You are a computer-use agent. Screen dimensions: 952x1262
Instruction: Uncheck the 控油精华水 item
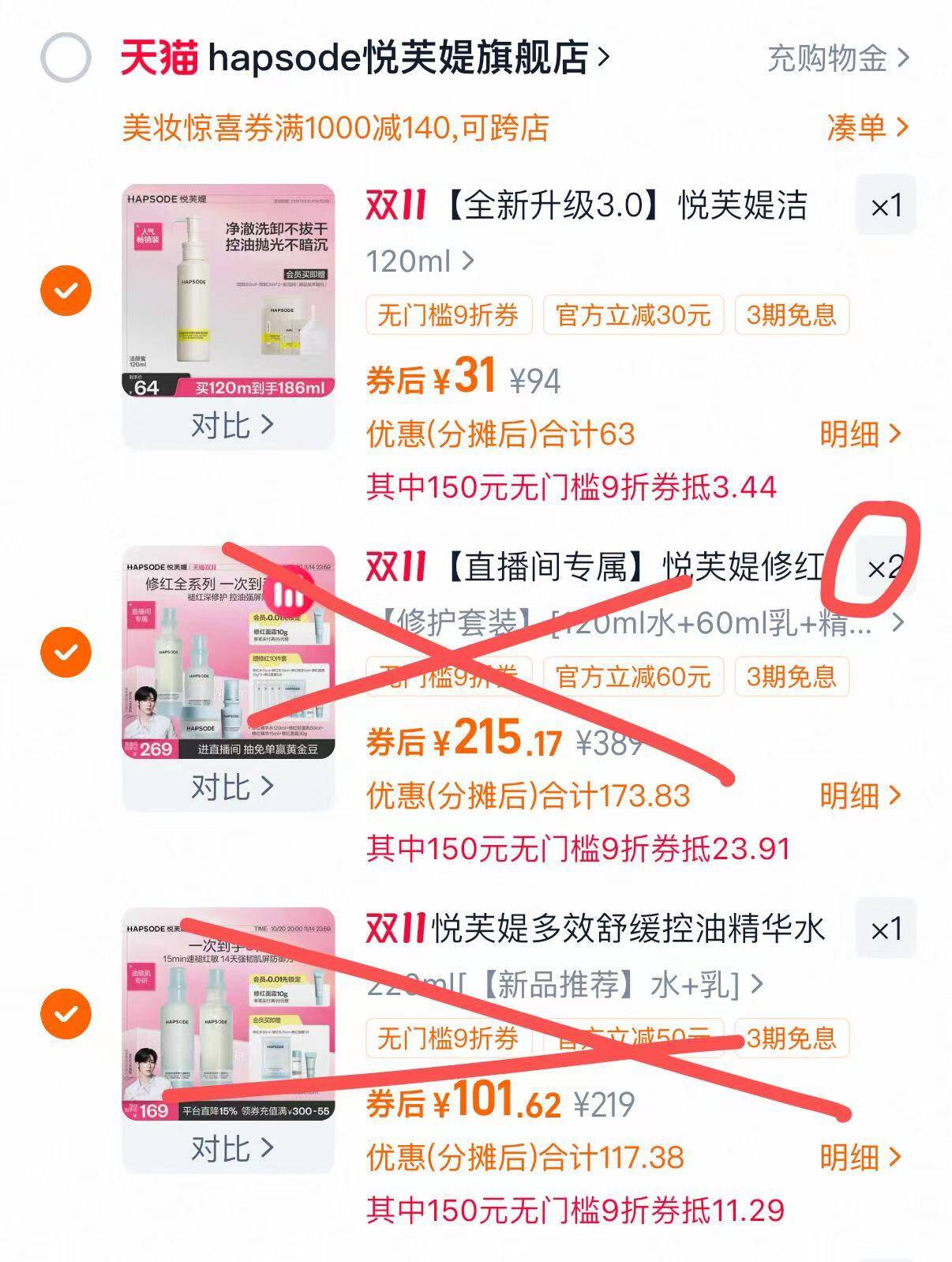[x=66, y=1013]
